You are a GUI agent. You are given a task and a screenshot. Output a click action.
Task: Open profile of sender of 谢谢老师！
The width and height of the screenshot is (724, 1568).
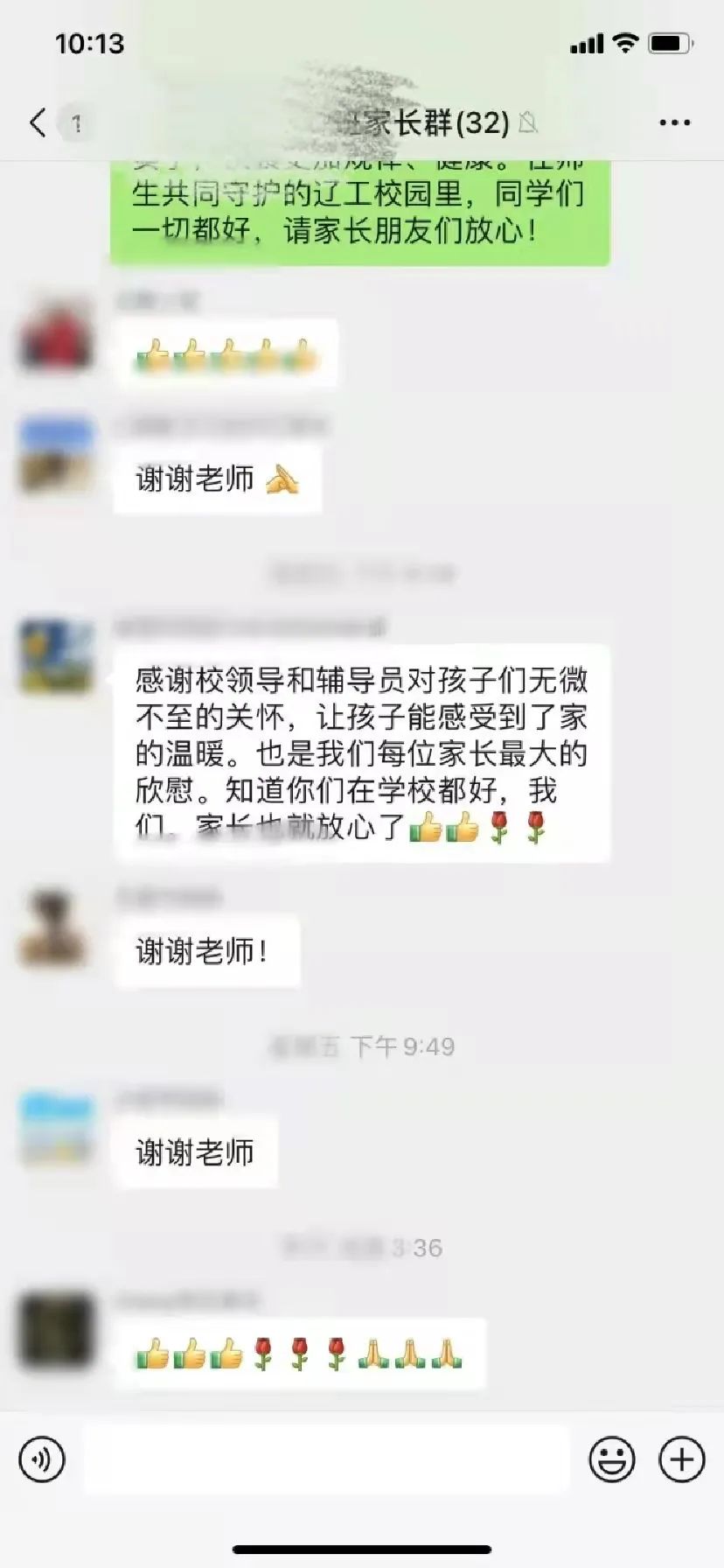[x=56, y=928]
